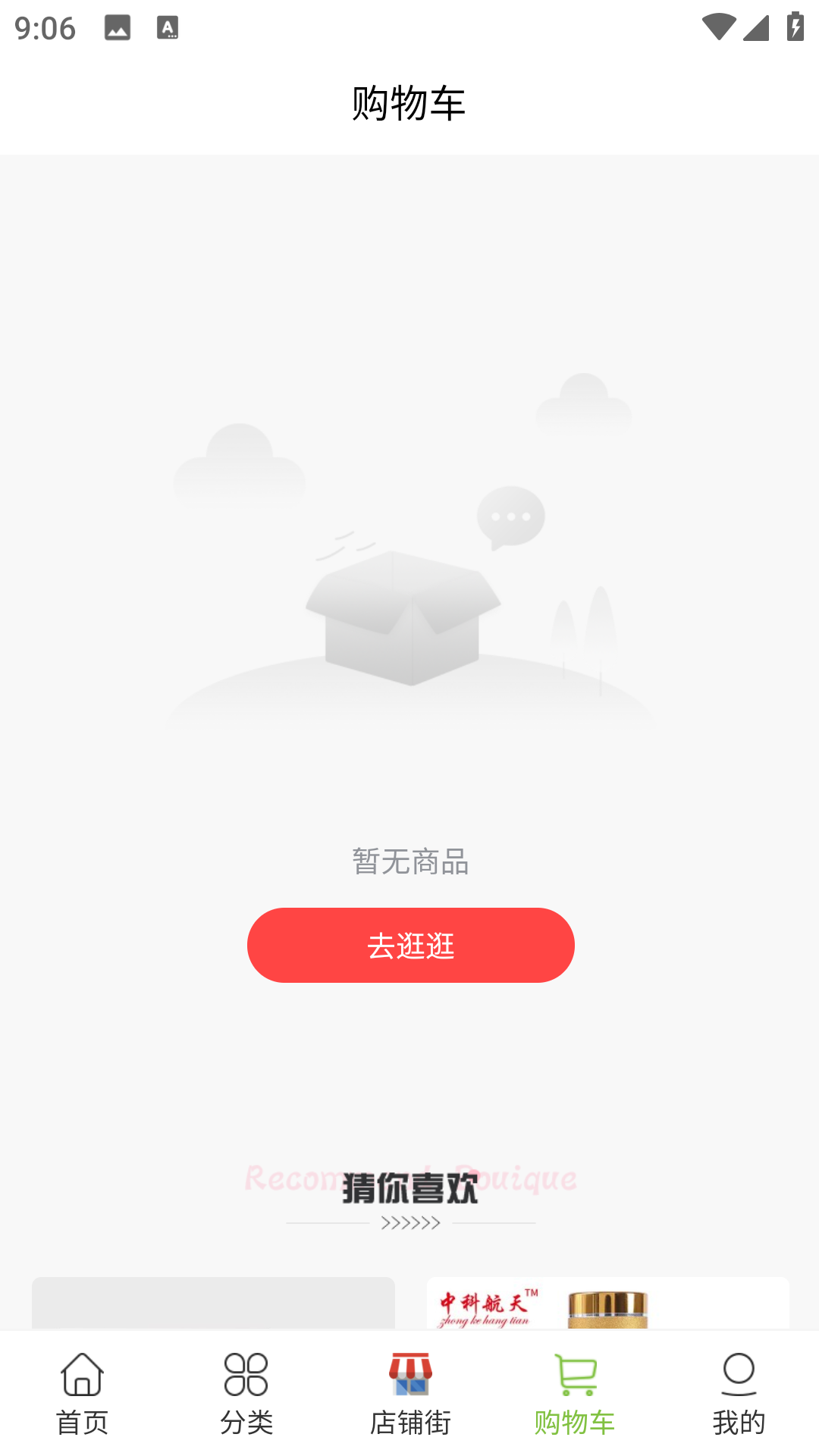Select the green 购物车 cart icon

[573, 1378]
